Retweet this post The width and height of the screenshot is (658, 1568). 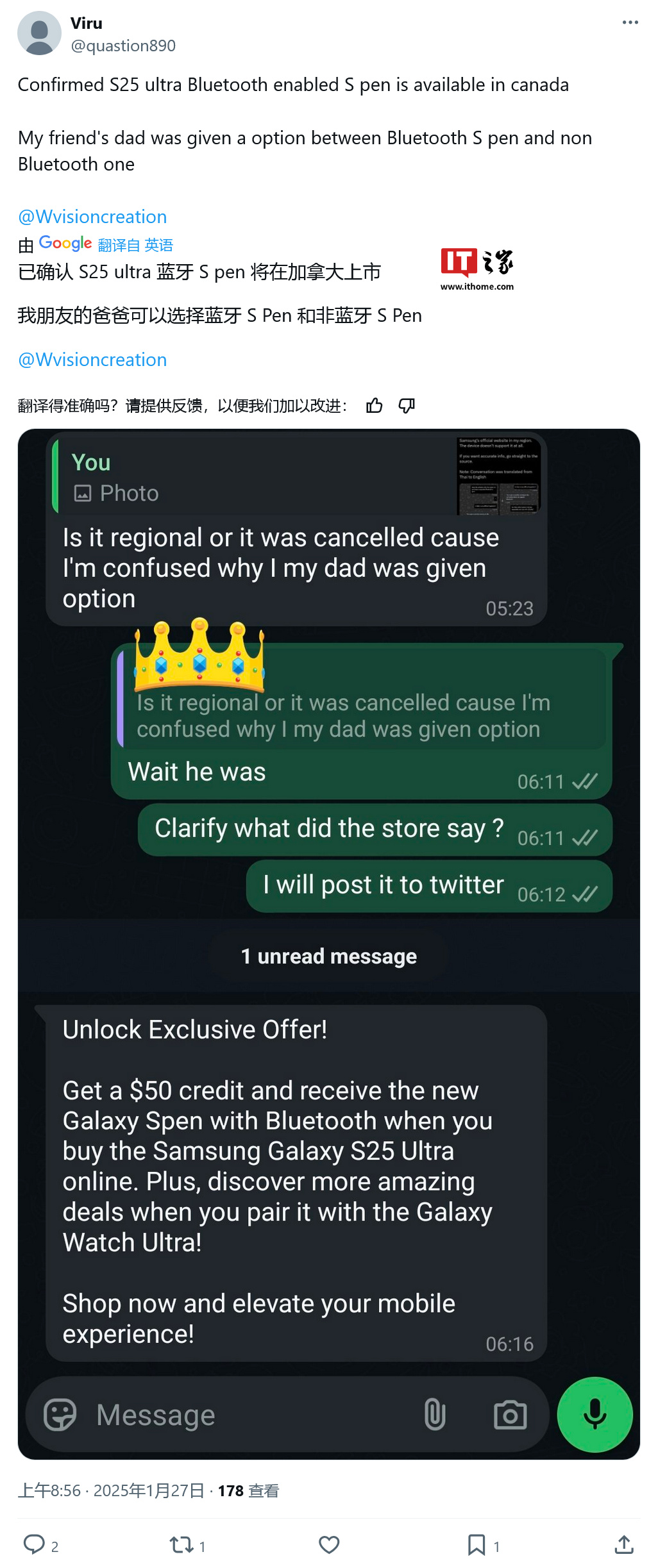(x=181, y=1545)
